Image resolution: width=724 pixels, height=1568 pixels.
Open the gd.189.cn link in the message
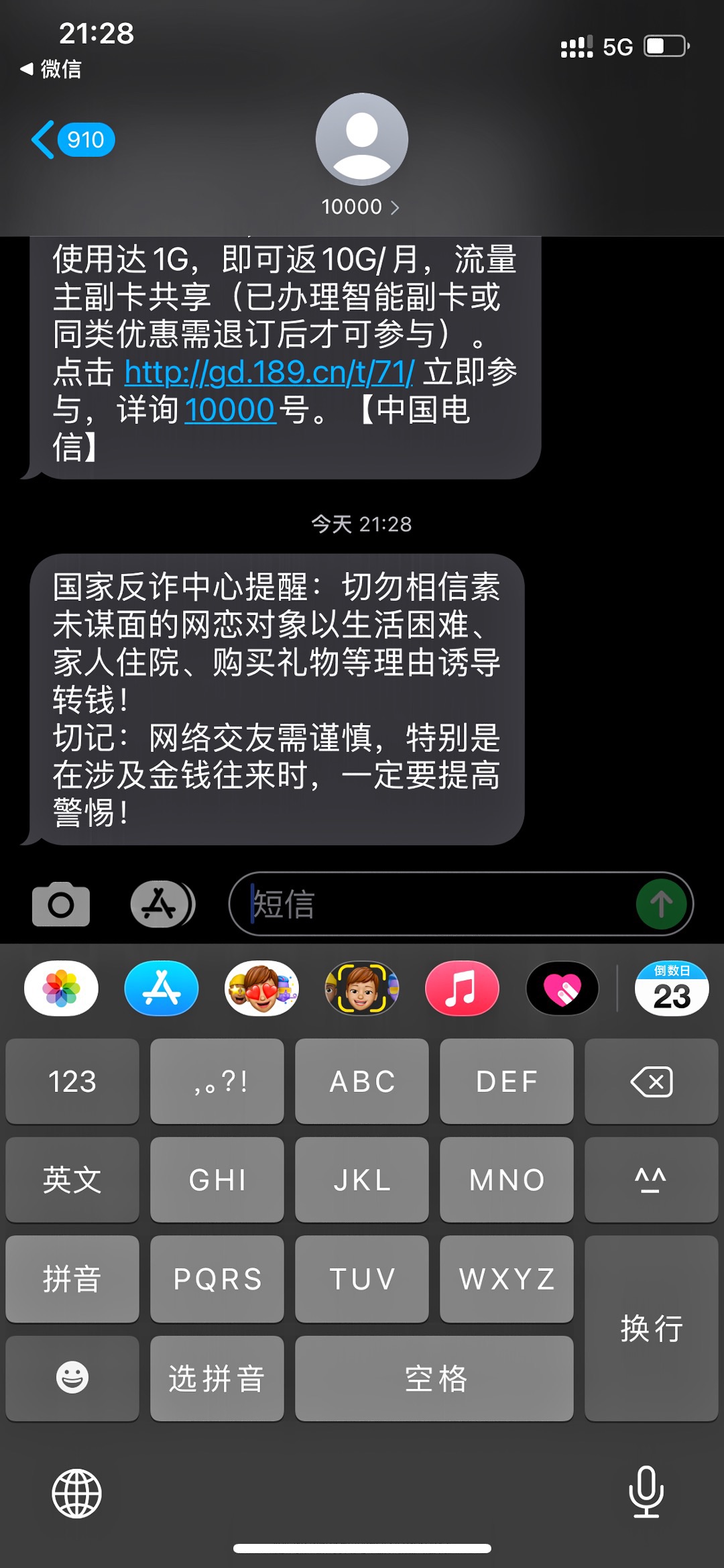[x=269, y=372]
